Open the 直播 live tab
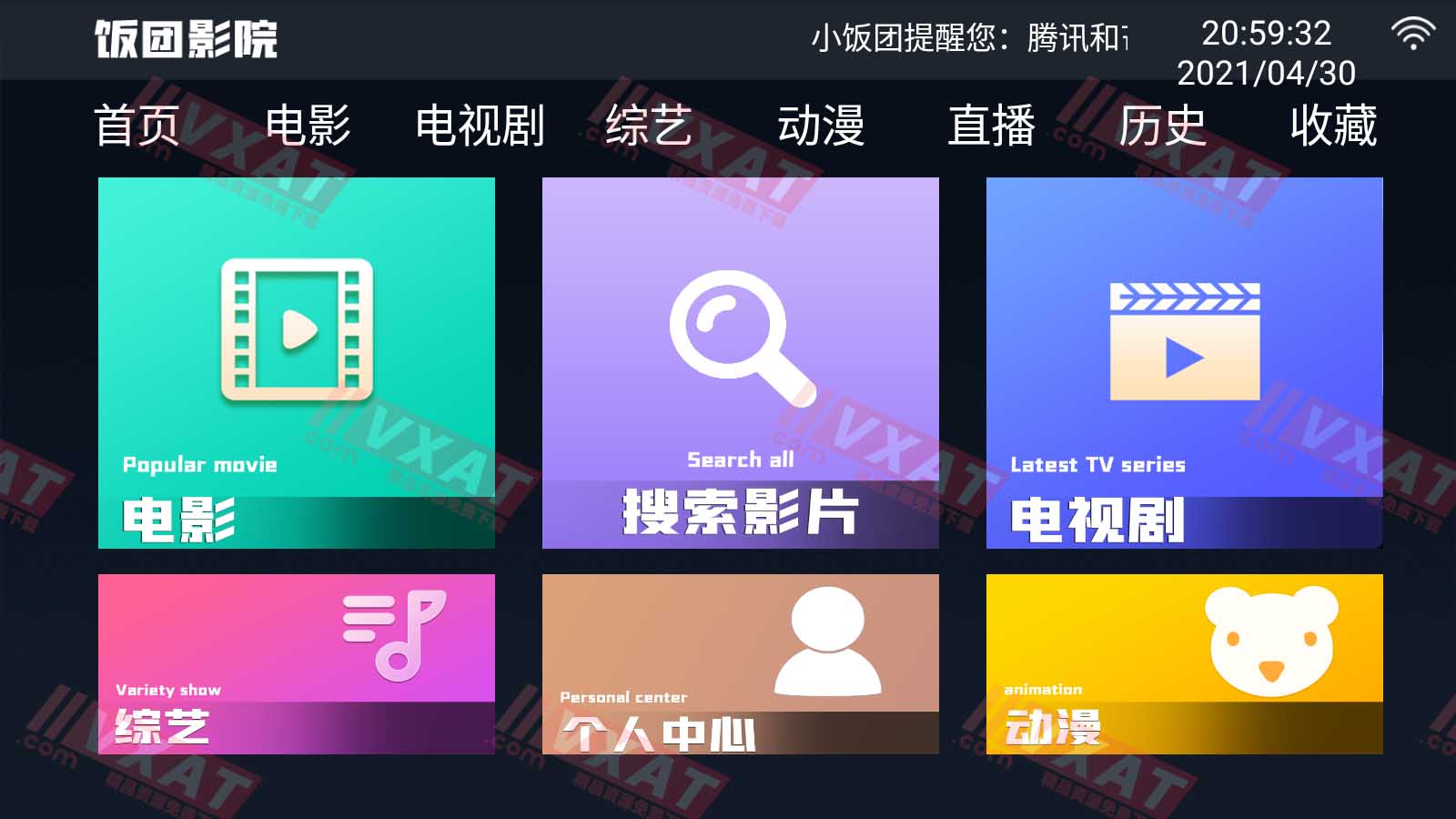The width and height of the screenshot is (1456, 819). tap(991, 126)
